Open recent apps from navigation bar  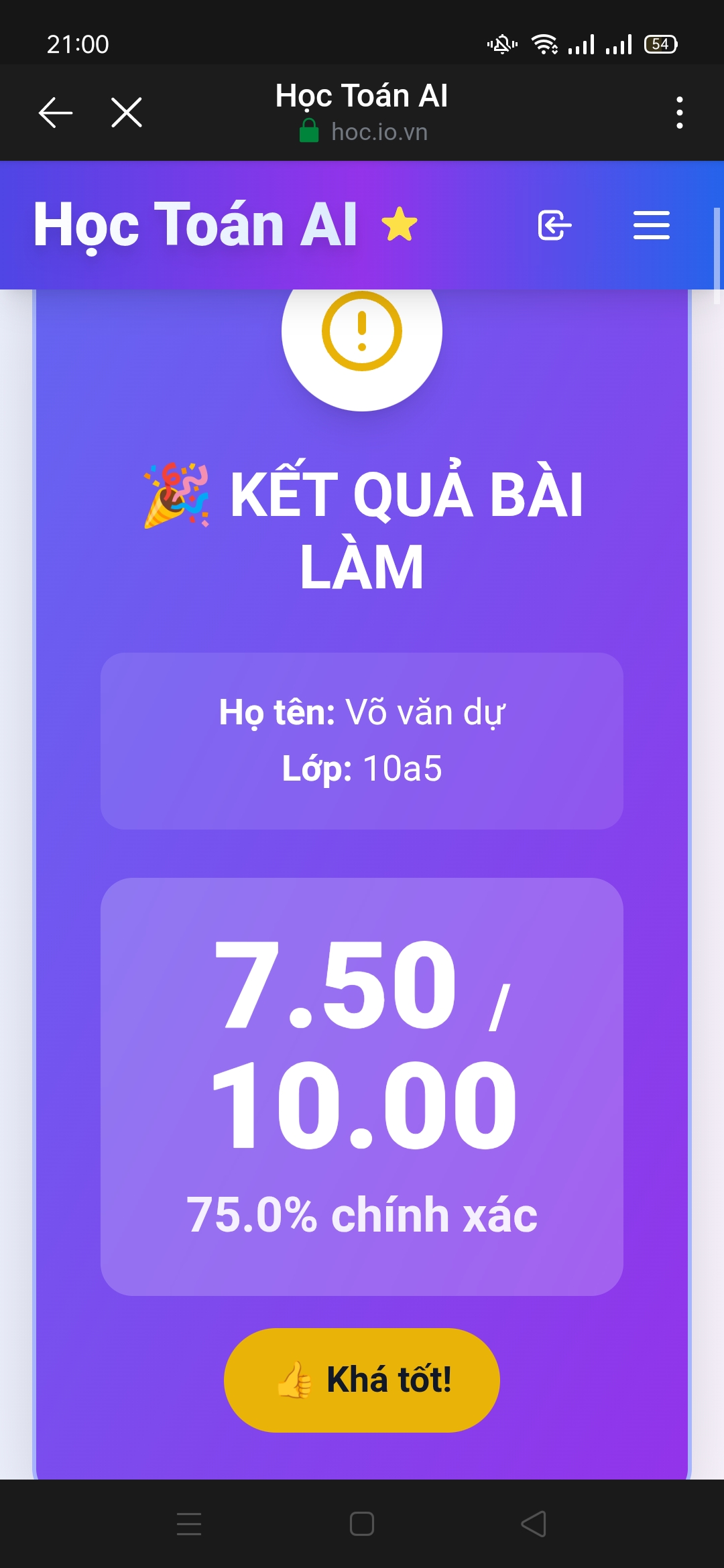pyautogui.click(x=189, y=1524)
